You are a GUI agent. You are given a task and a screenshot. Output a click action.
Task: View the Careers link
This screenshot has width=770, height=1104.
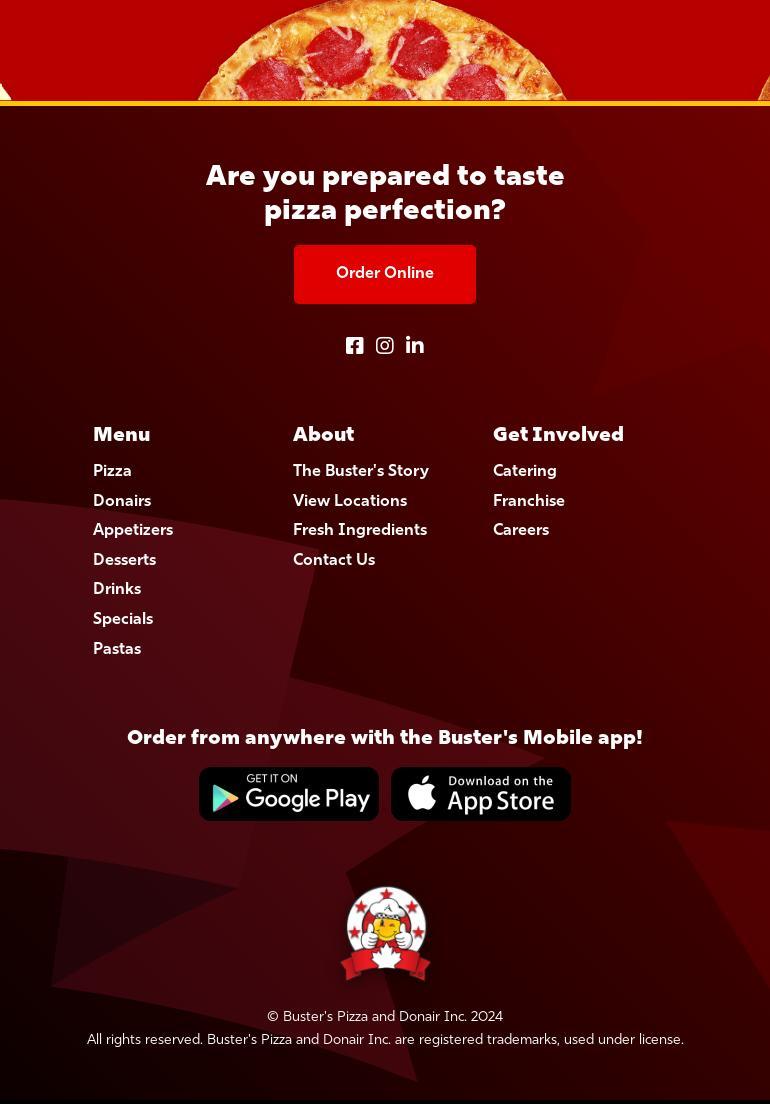click(521, 530)
